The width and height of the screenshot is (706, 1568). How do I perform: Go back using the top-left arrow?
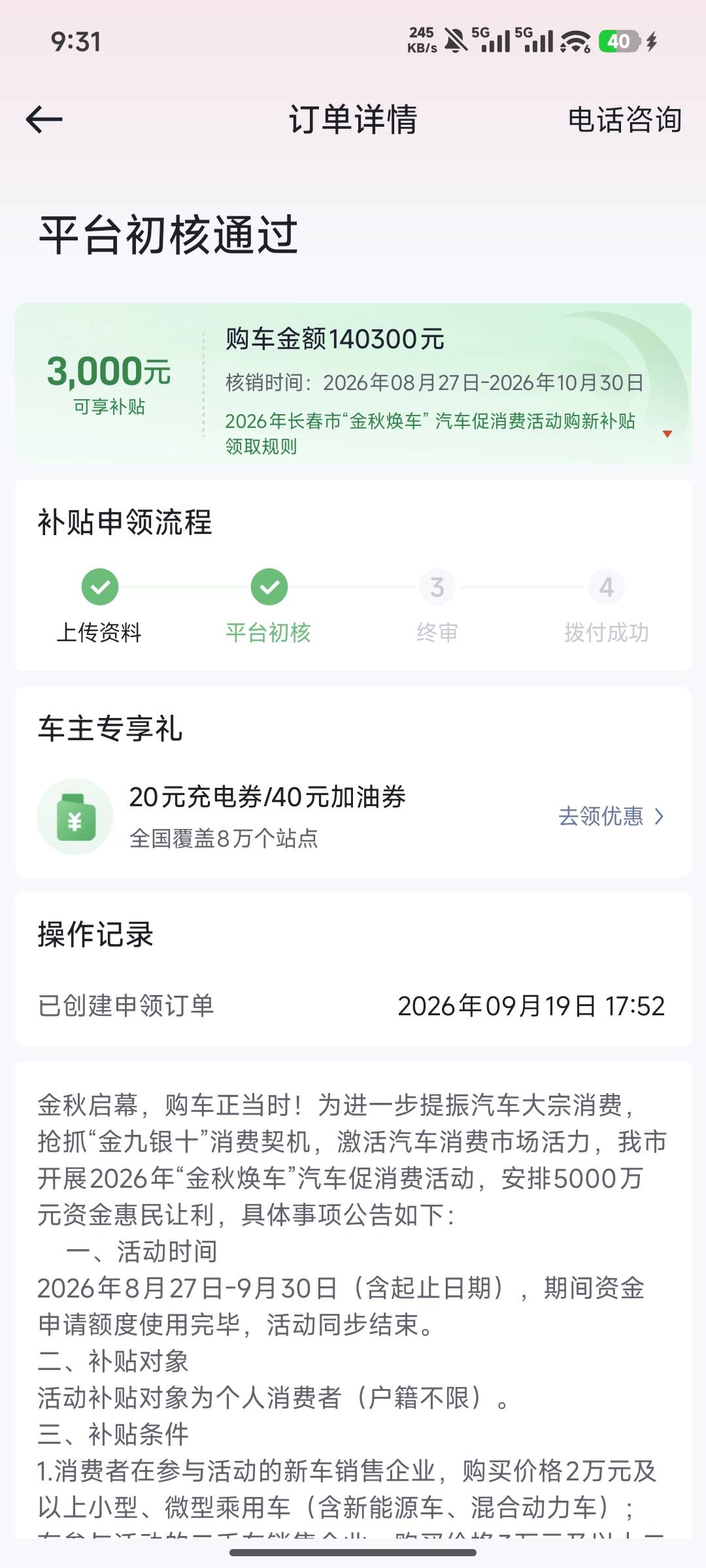(44, 120)
